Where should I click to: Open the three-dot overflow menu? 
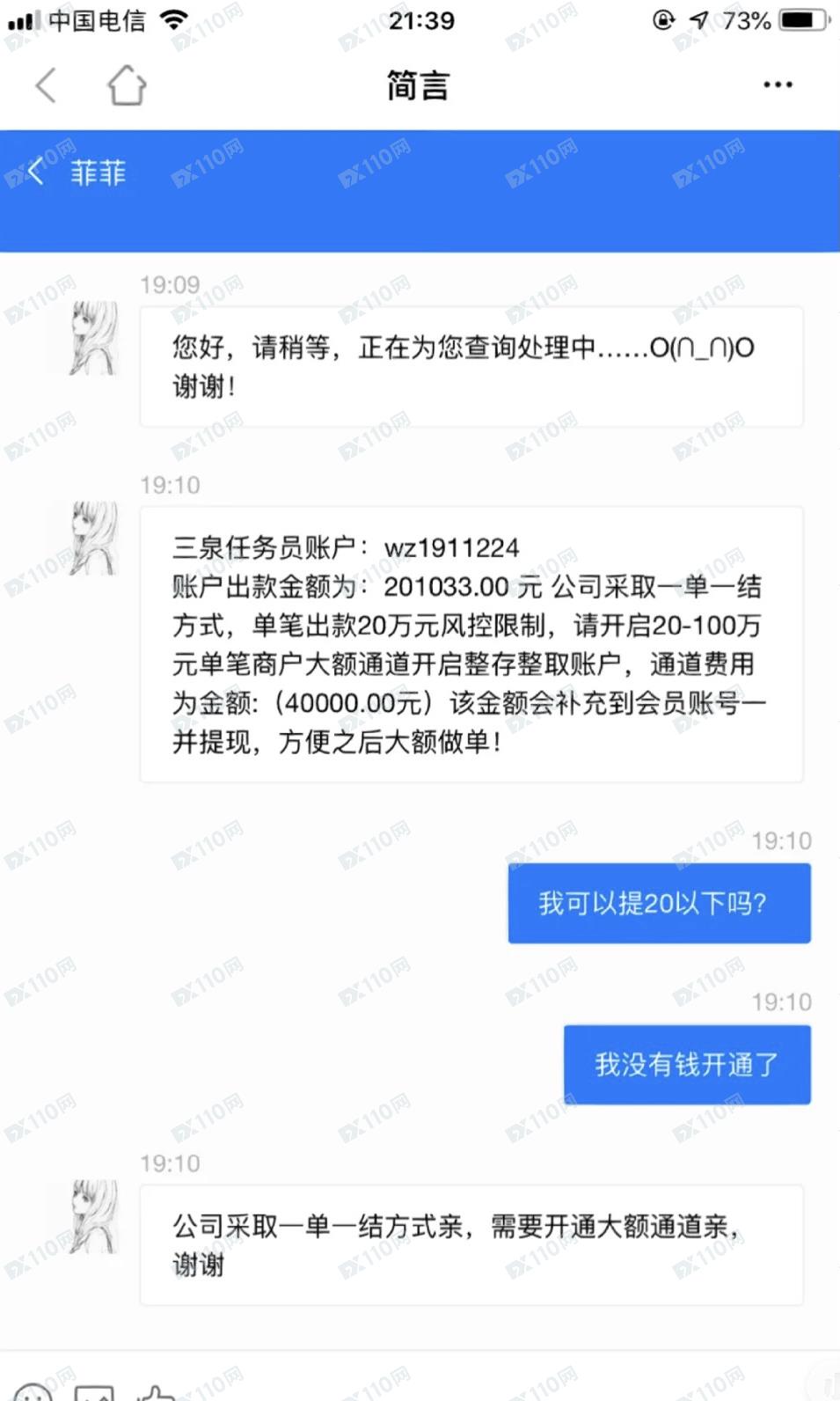pos(778,85)
